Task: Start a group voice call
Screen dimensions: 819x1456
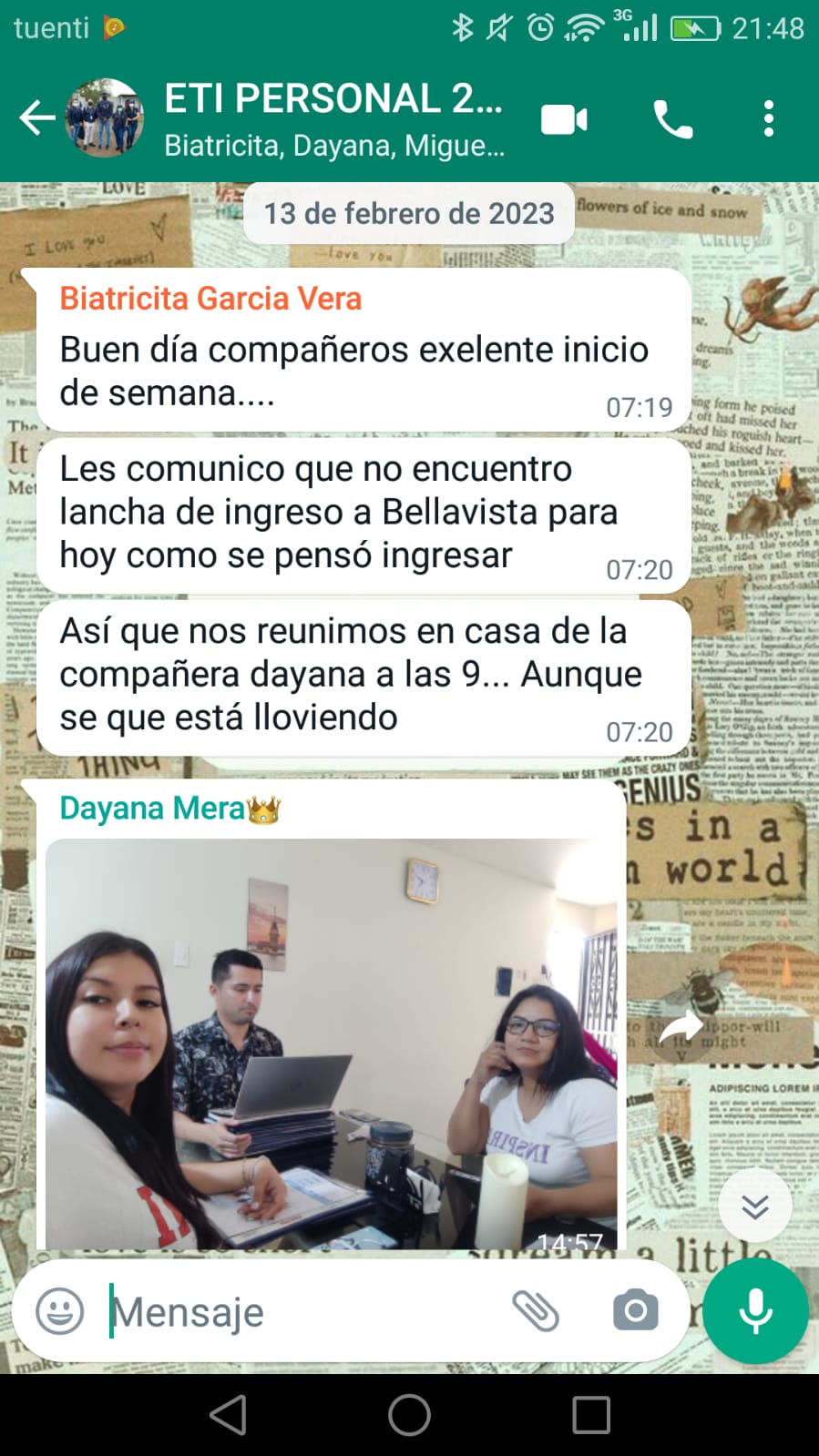Action: 673,119
